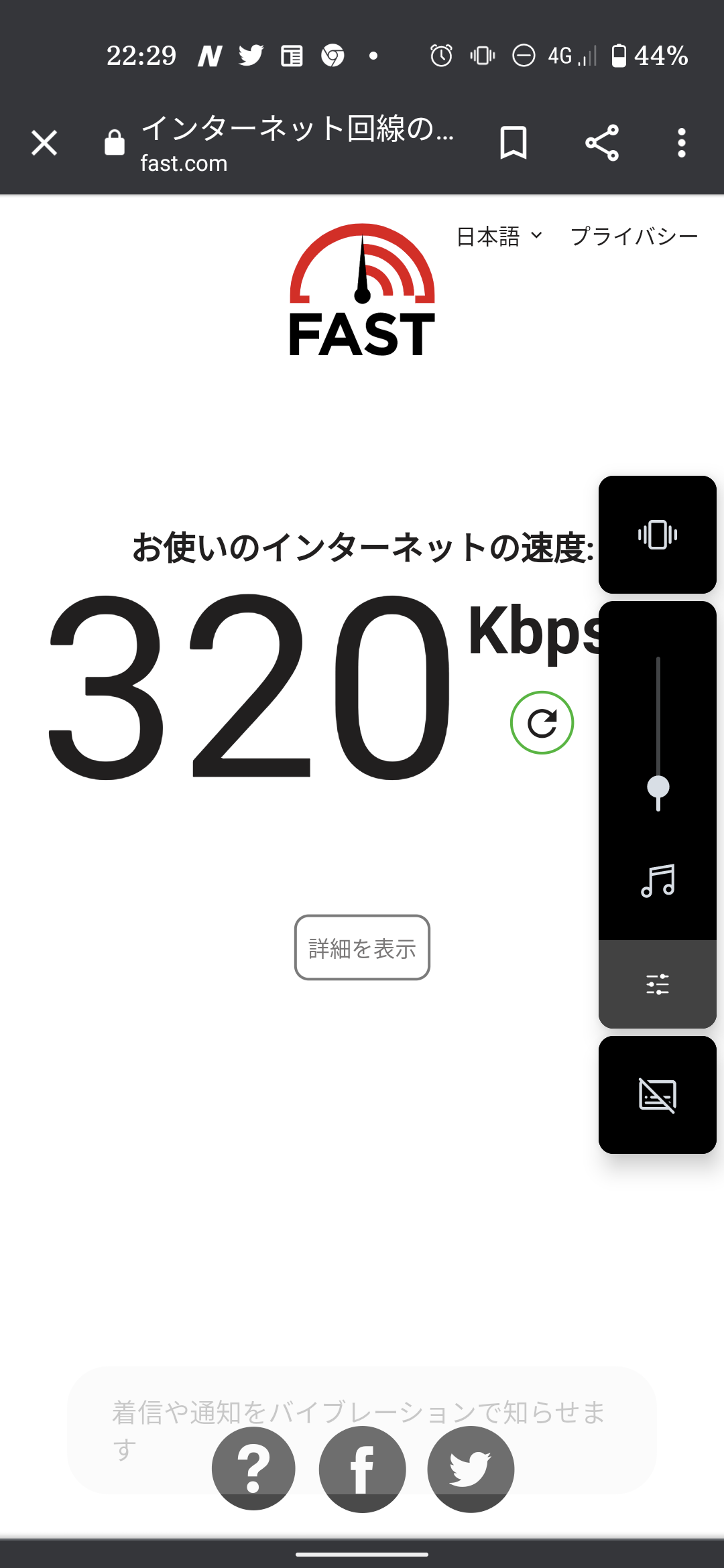The image size is (724, 1568).
Task: Open the 日本語 language dropdown
Action: (x=499, y=237)
